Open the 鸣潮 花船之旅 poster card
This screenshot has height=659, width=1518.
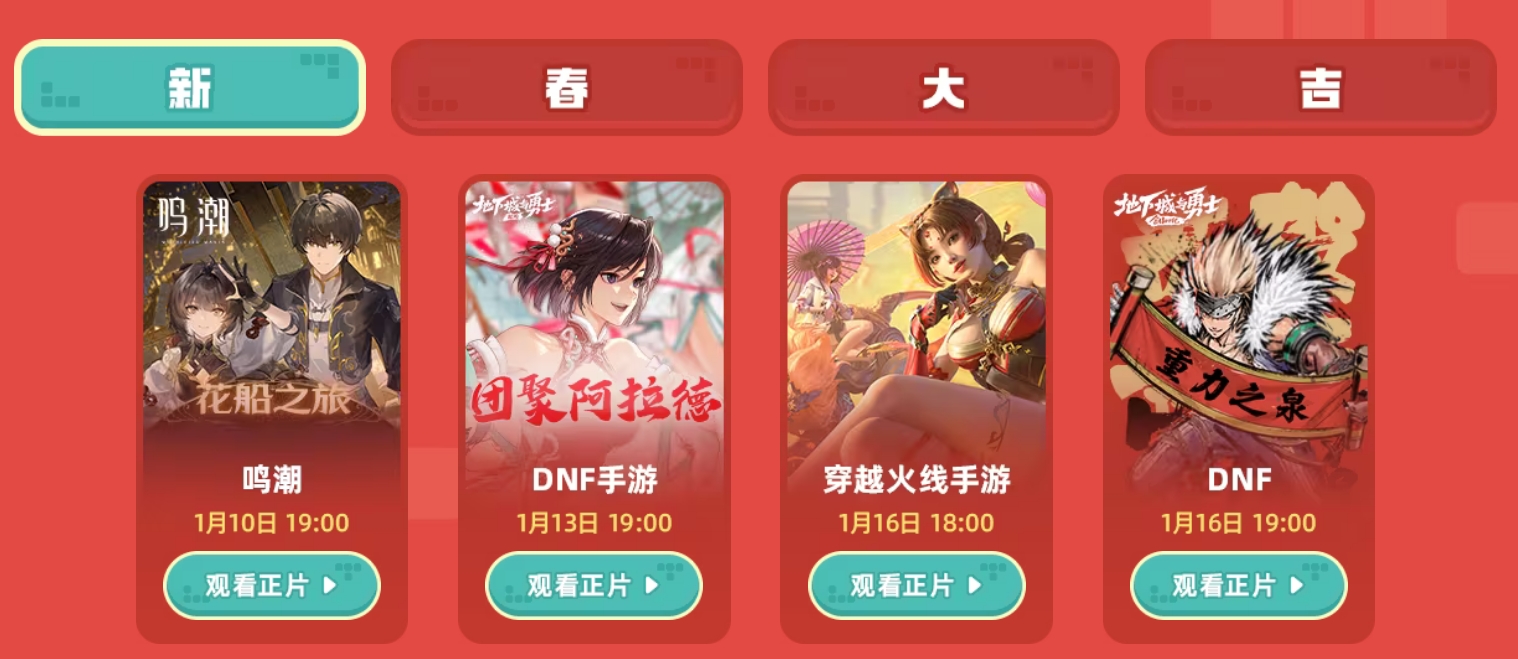(x=272, y=310)
